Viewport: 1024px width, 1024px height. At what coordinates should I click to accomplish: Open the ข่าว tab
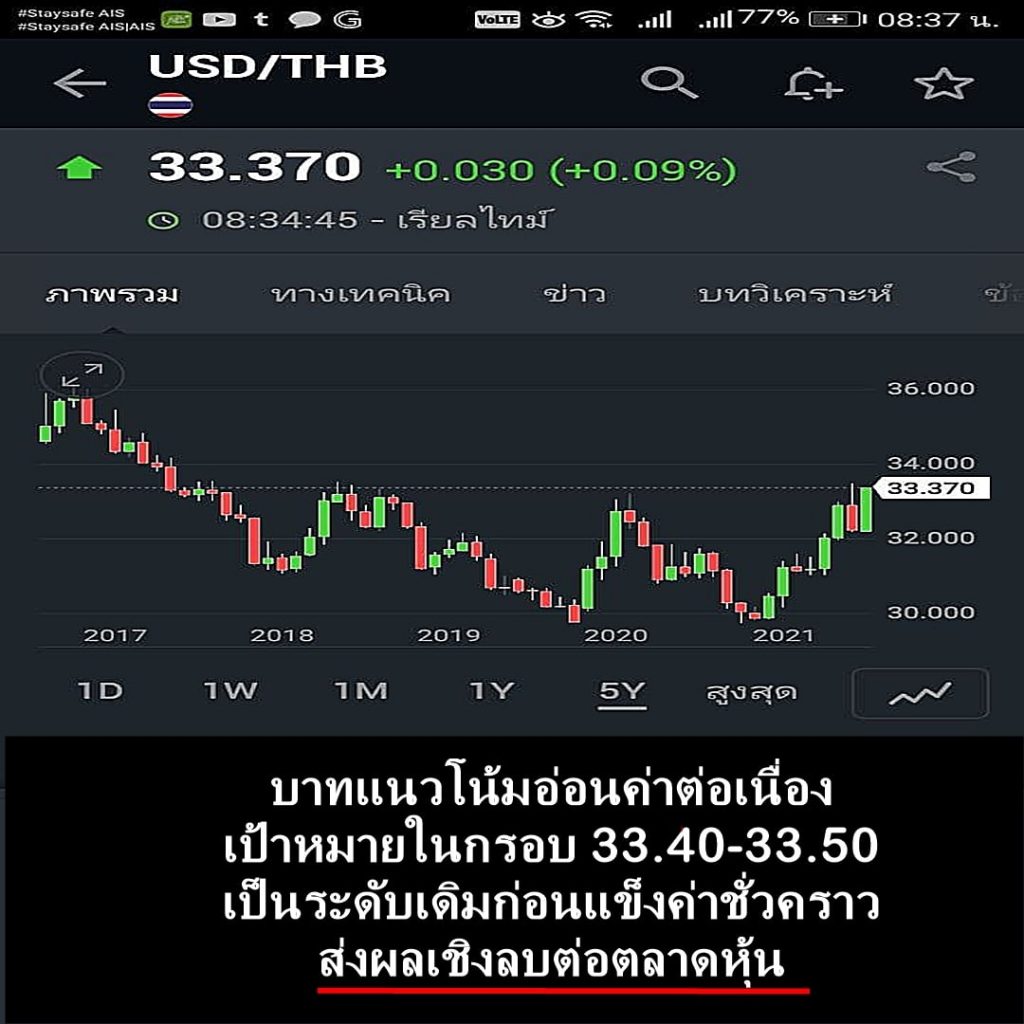[574, 295]
